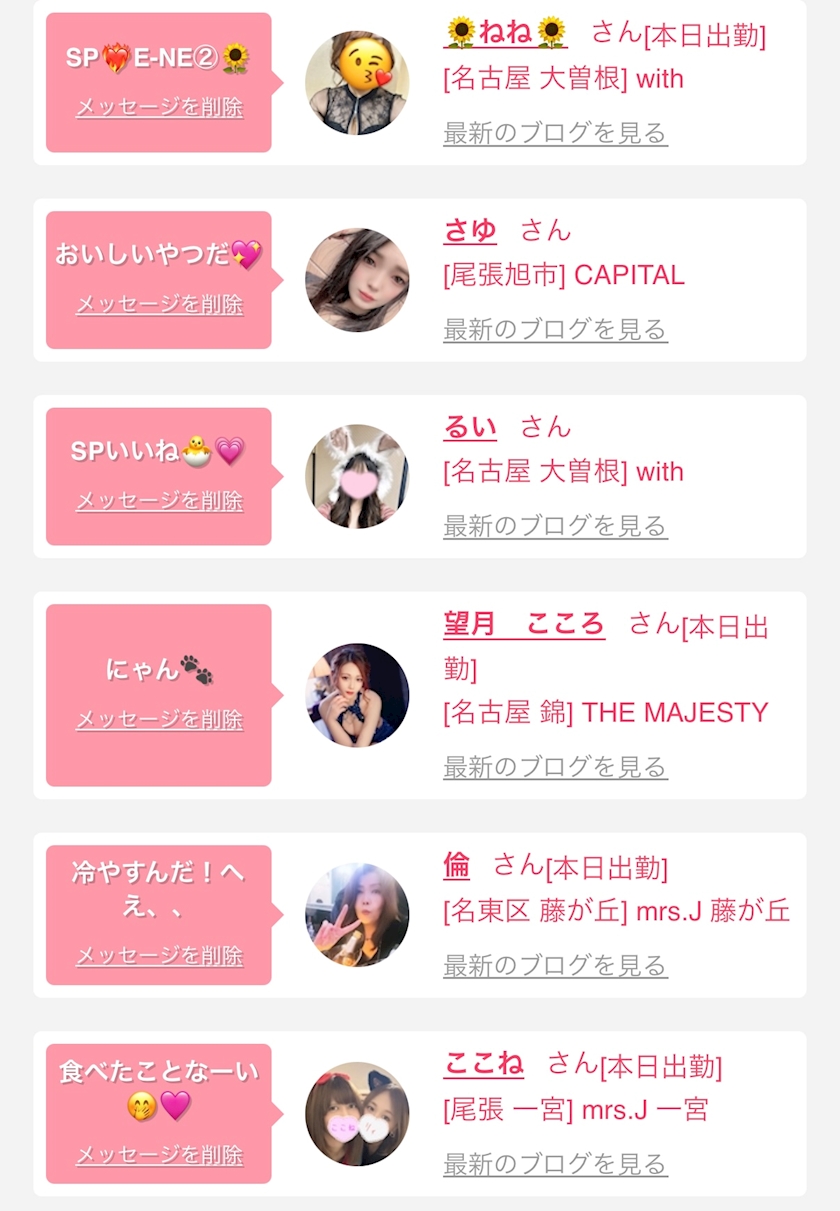Delete the message SP E-NE②

(x=159, y=108)
